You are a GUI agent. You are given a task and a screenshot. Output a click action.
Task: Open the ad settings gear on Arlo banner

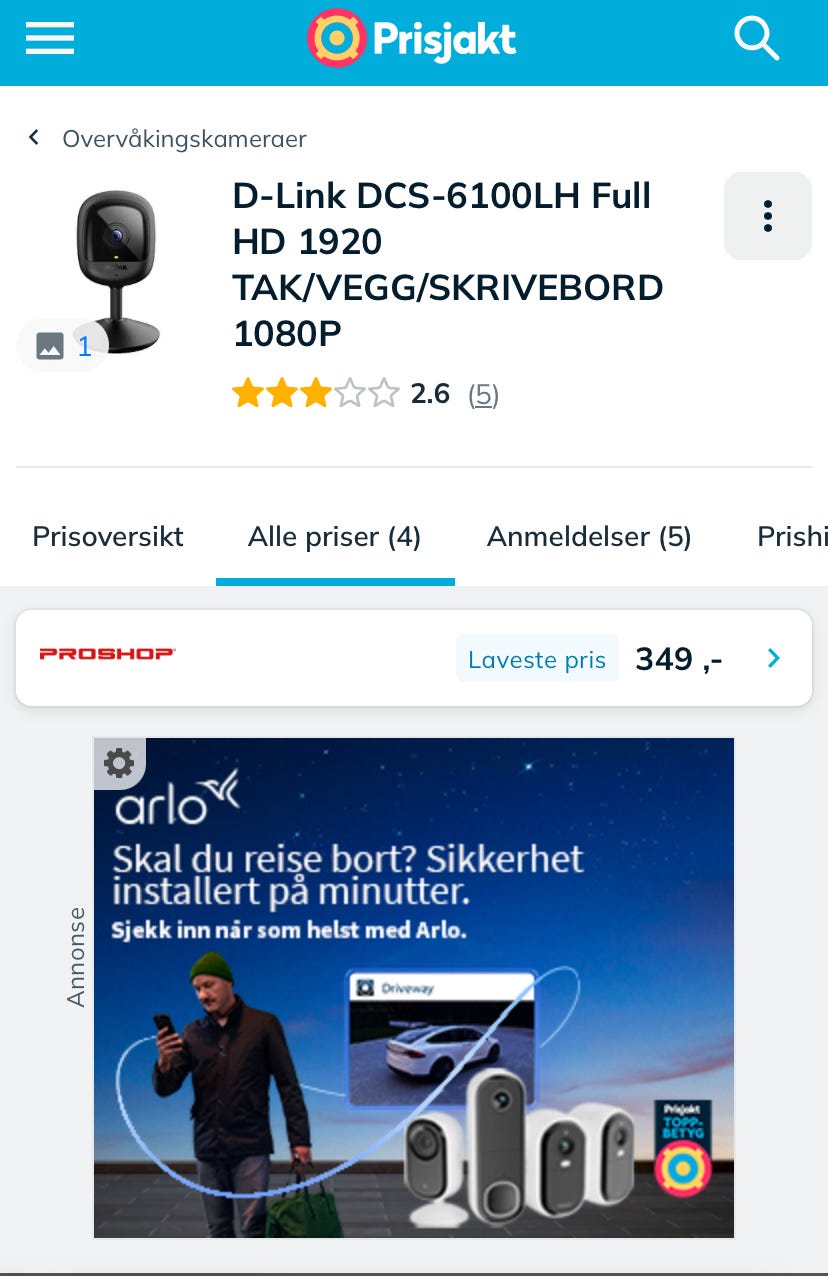coord(119,763)
